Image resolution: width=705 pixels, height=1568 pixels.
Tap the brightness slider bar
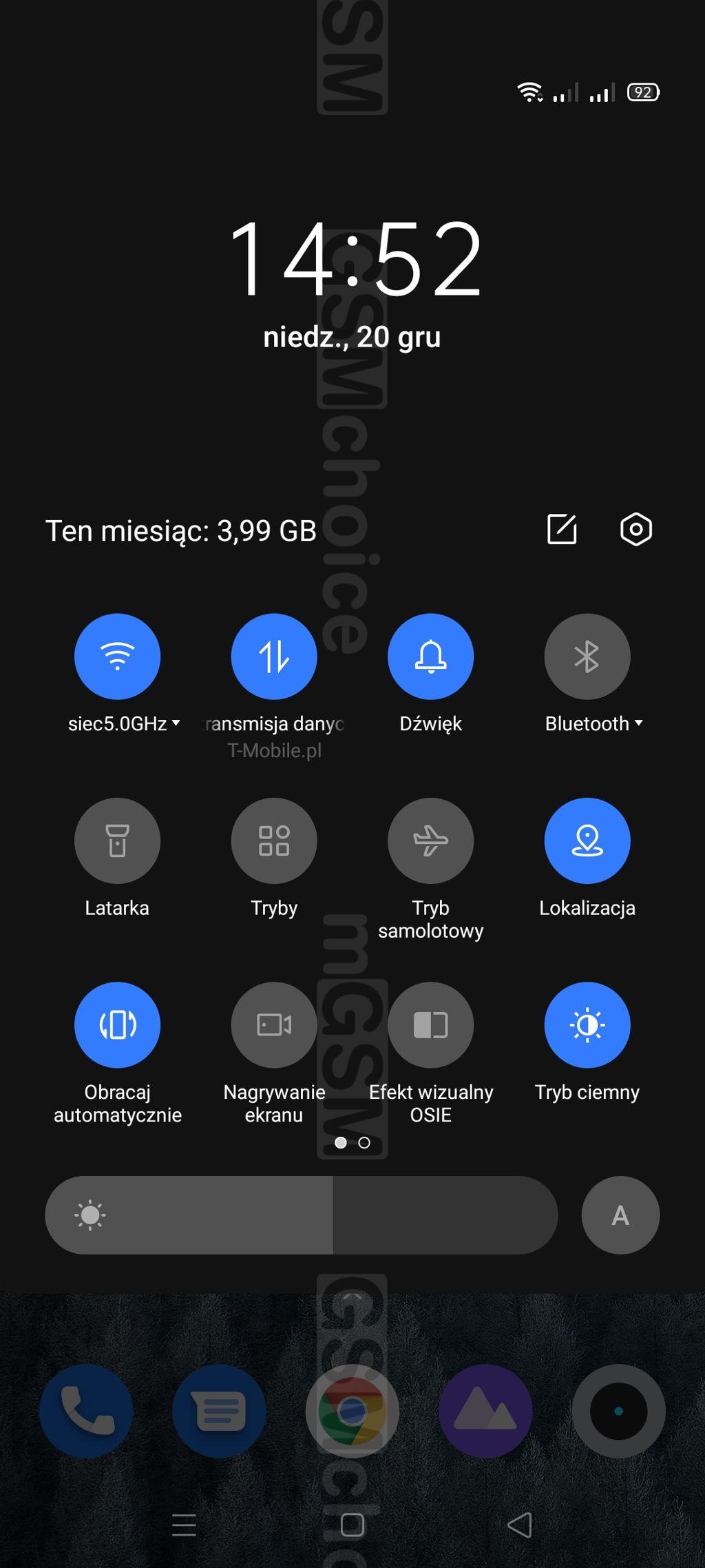coord(302,1215)
